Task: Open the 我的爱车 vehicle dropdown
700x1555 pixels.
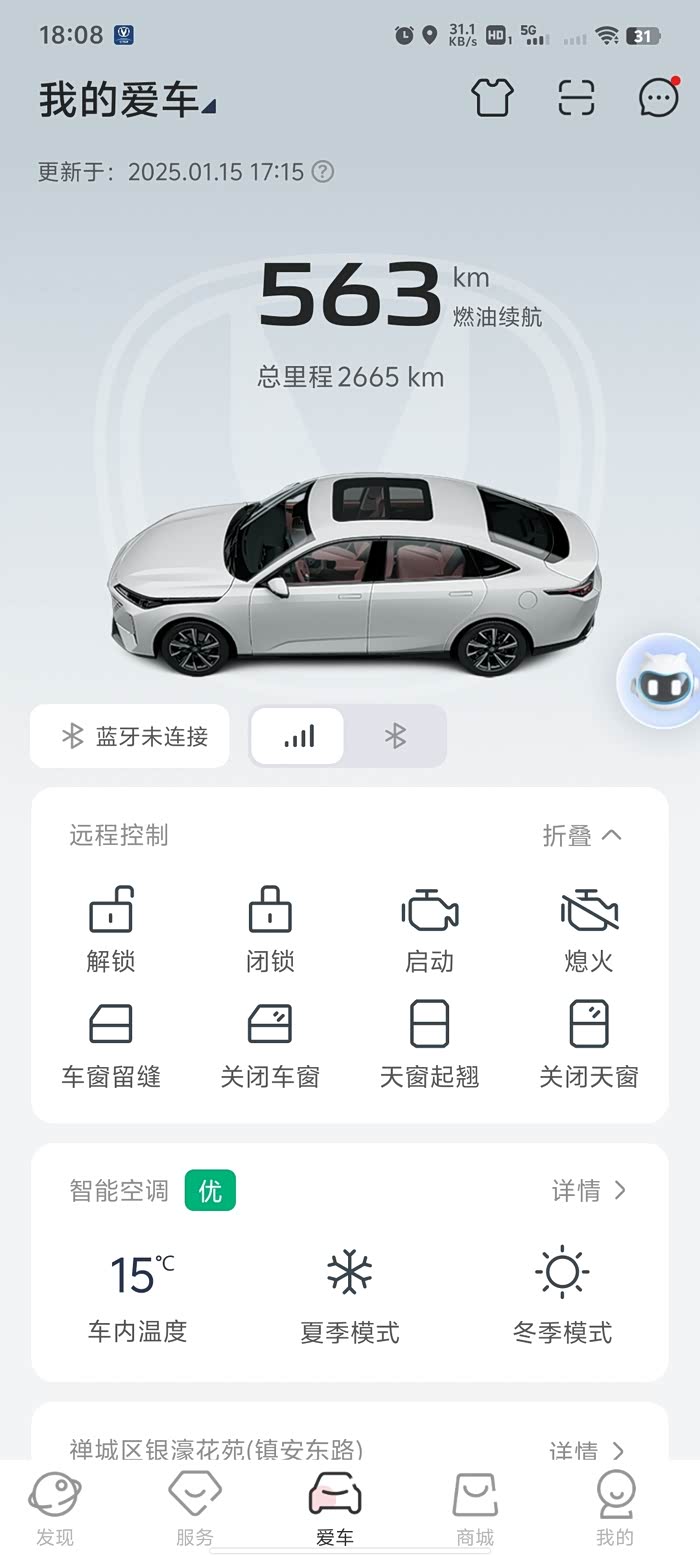Action: (127, 100)
